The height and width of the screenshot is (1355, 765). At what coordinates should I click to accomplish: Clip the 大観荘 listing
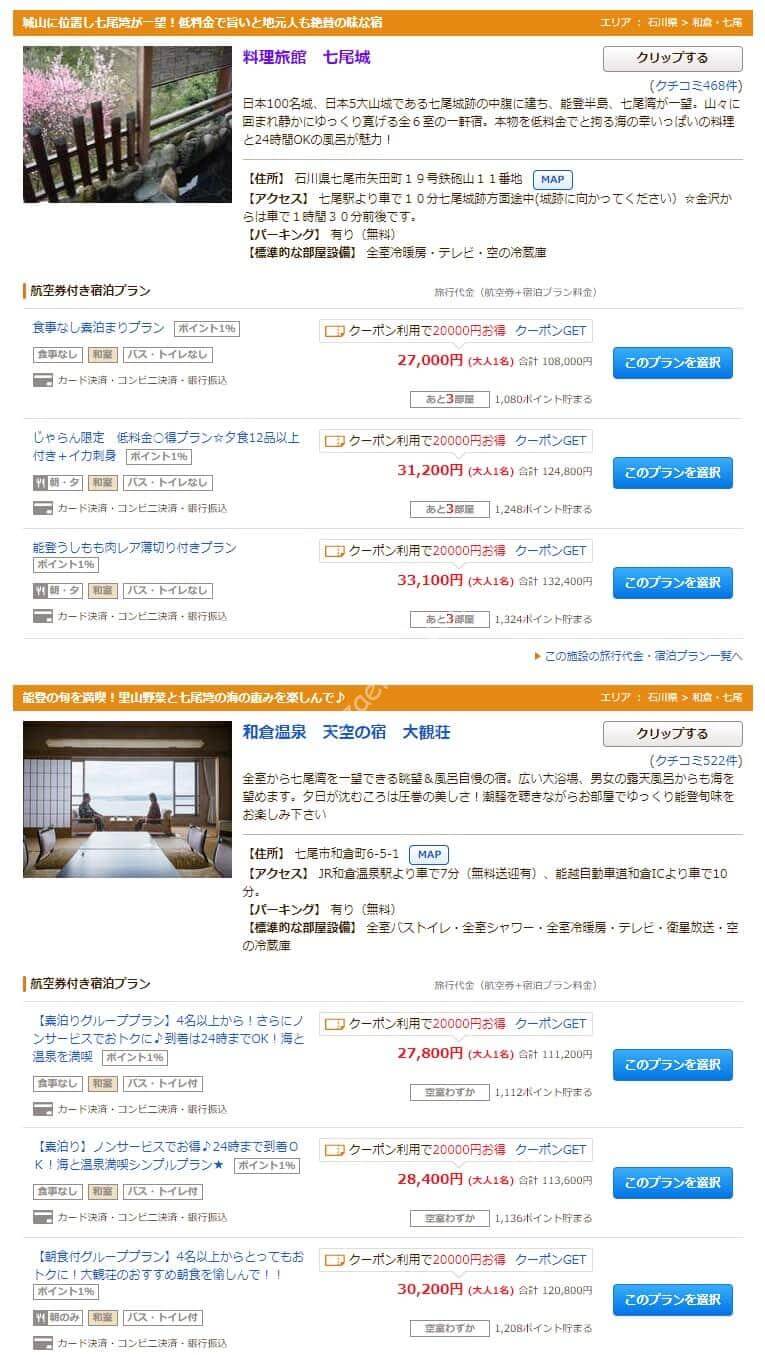pyautogui.click(x=672, y=734)
